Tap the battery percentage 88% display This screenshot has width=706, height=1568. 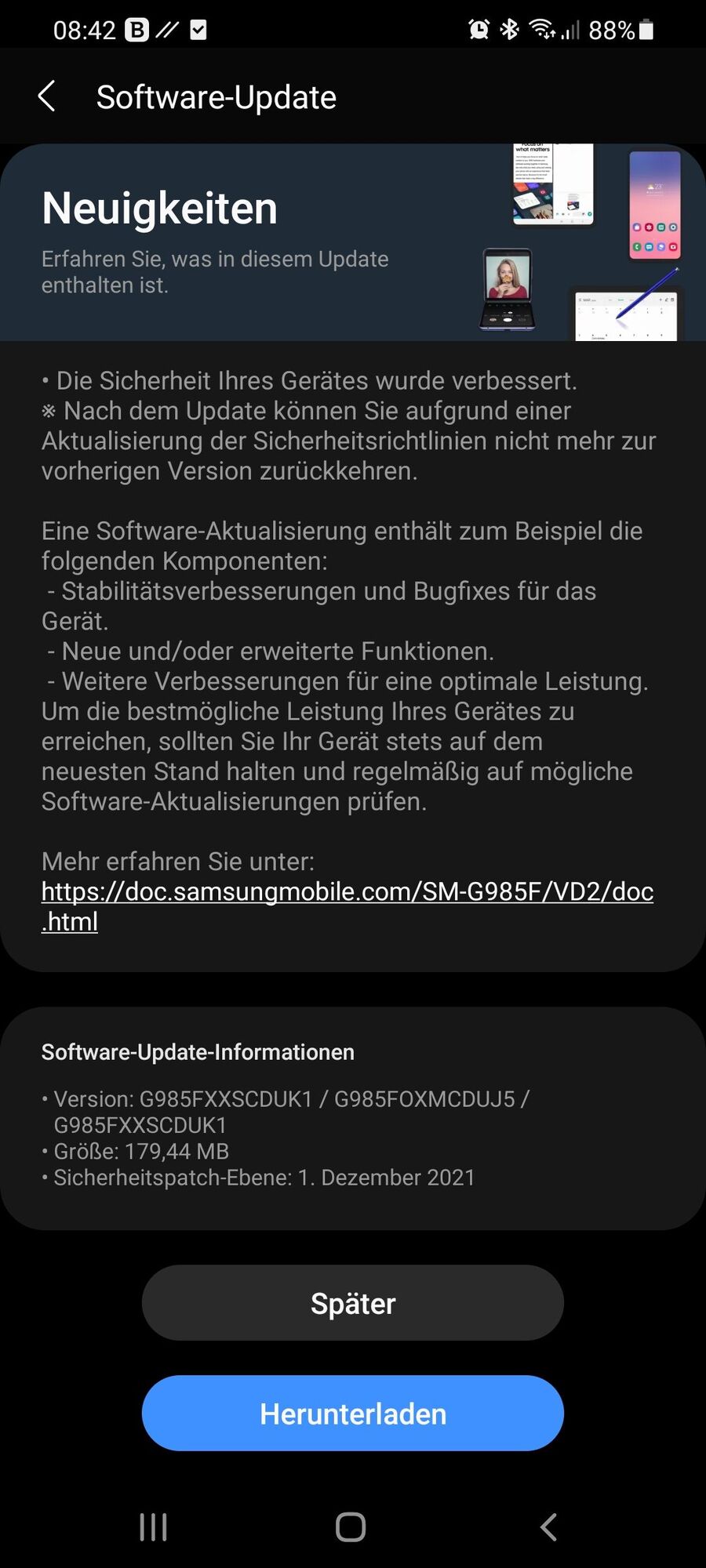611,30
